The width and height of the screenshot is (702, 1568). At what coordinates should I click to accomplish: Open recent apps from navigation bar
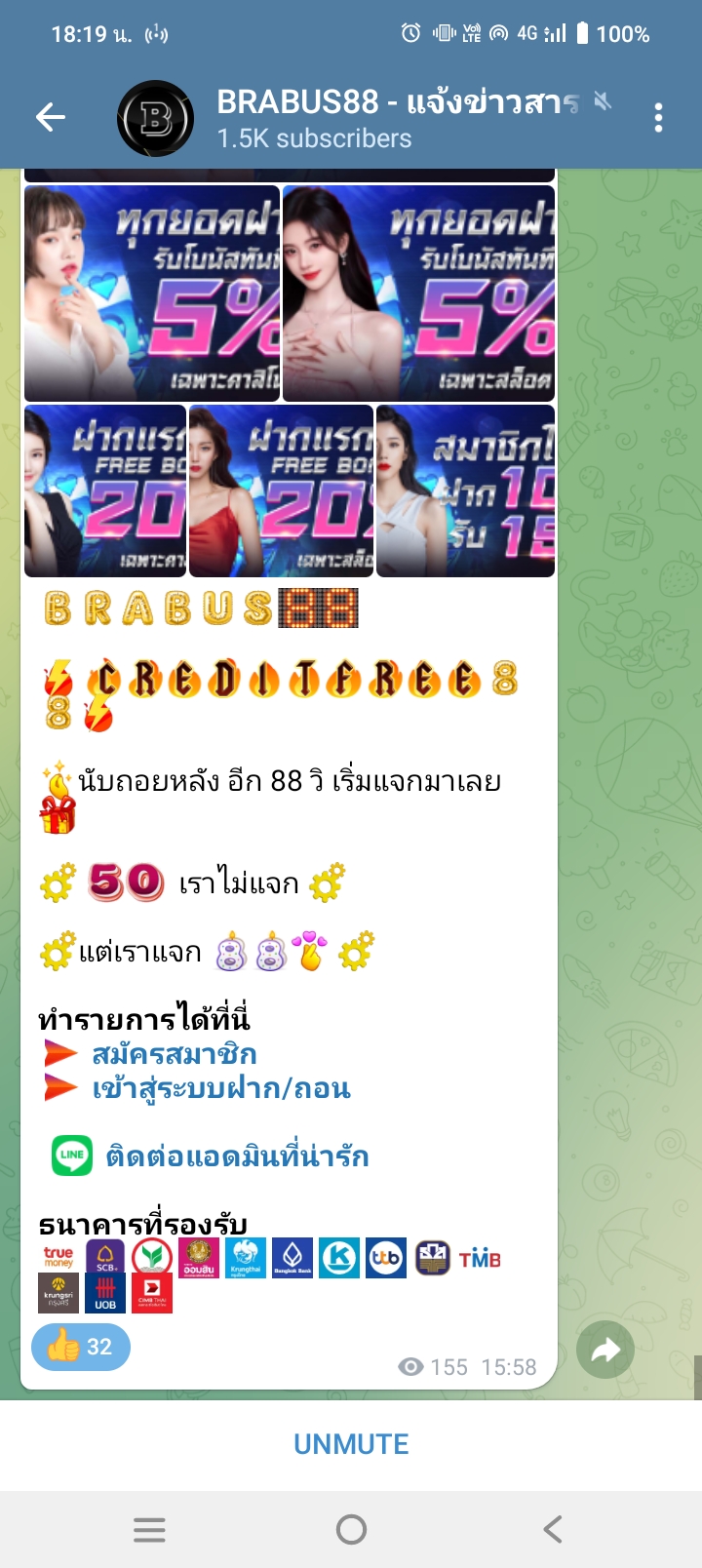click(149, 1529)
